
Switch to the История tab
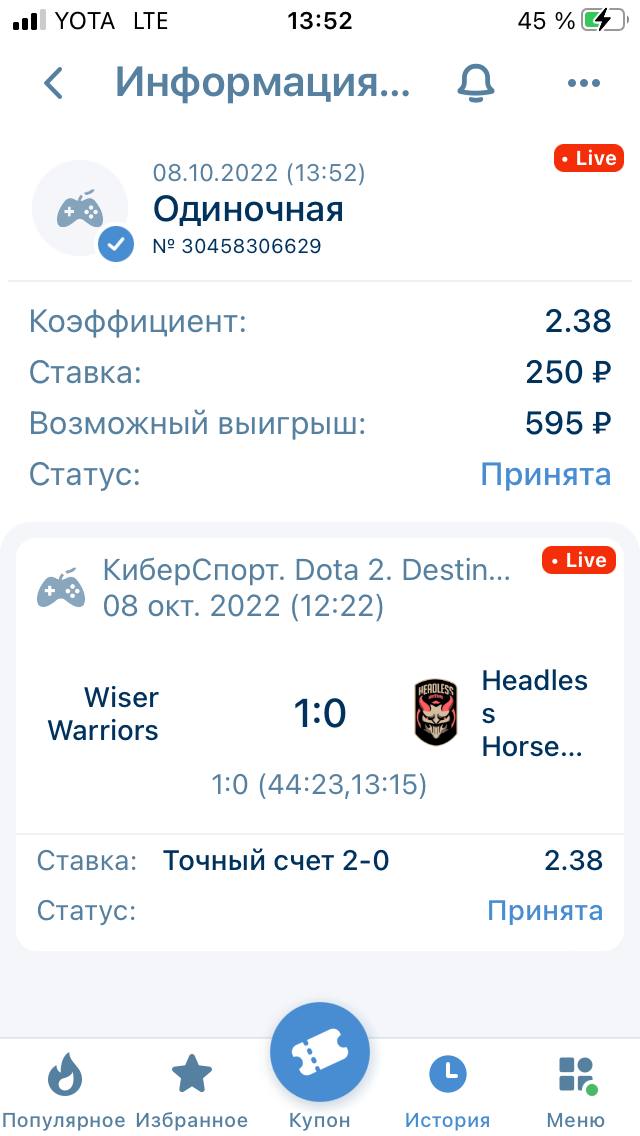pos(447,1089)
